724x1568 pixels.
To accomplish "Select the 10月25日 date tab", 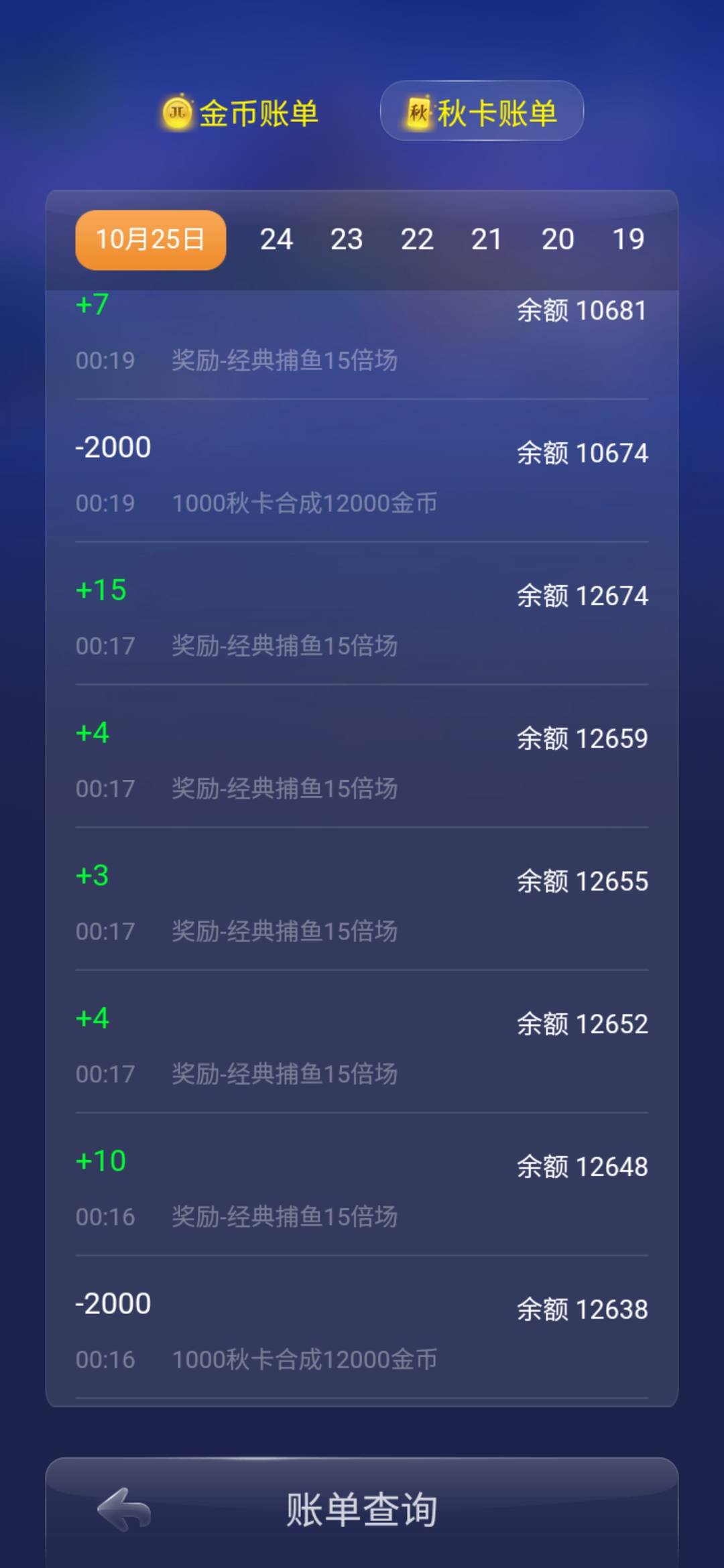I will tap(149, 239).
